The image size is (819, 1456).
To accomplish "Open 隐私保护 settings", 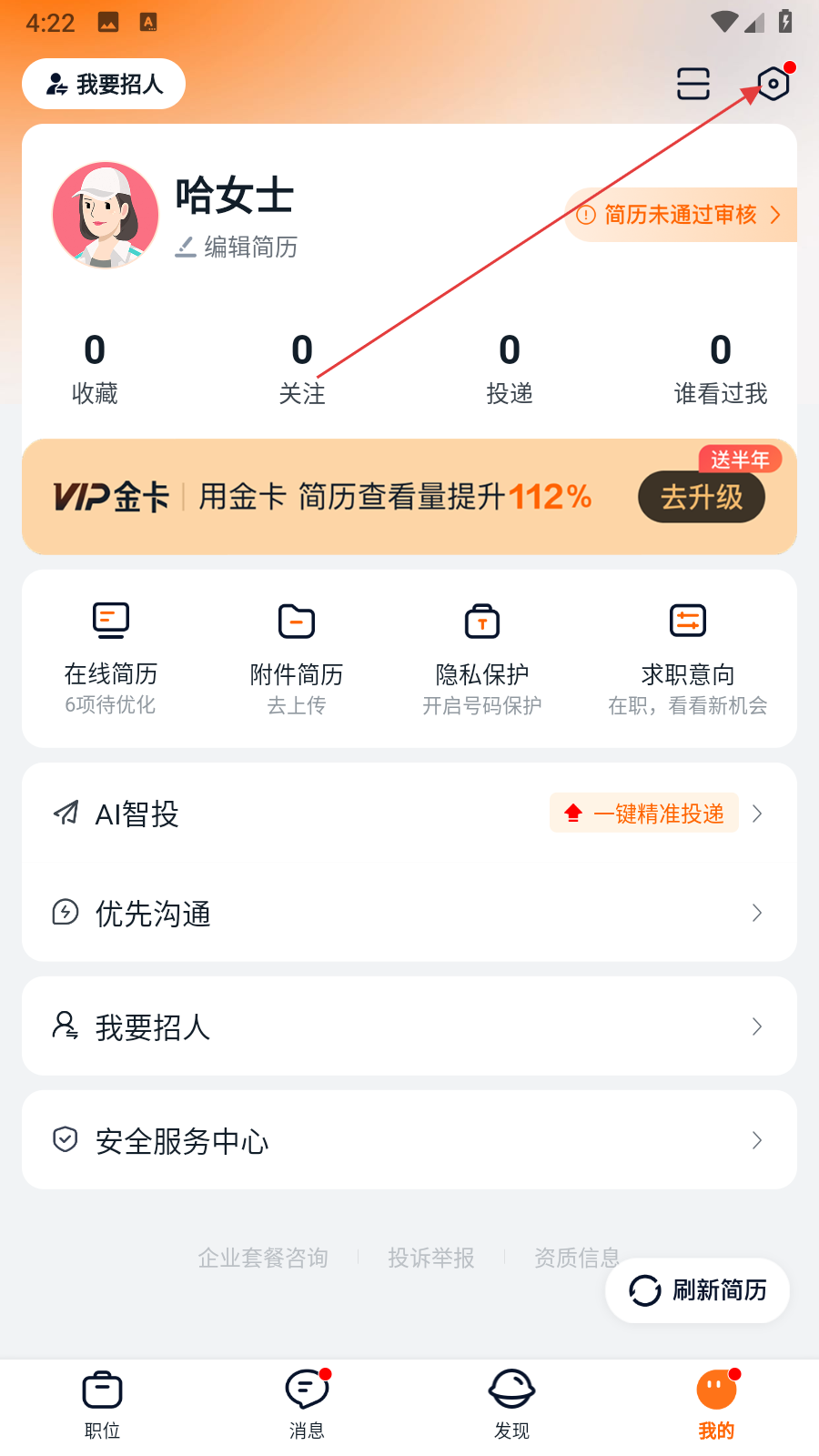I will pos(482,658).
